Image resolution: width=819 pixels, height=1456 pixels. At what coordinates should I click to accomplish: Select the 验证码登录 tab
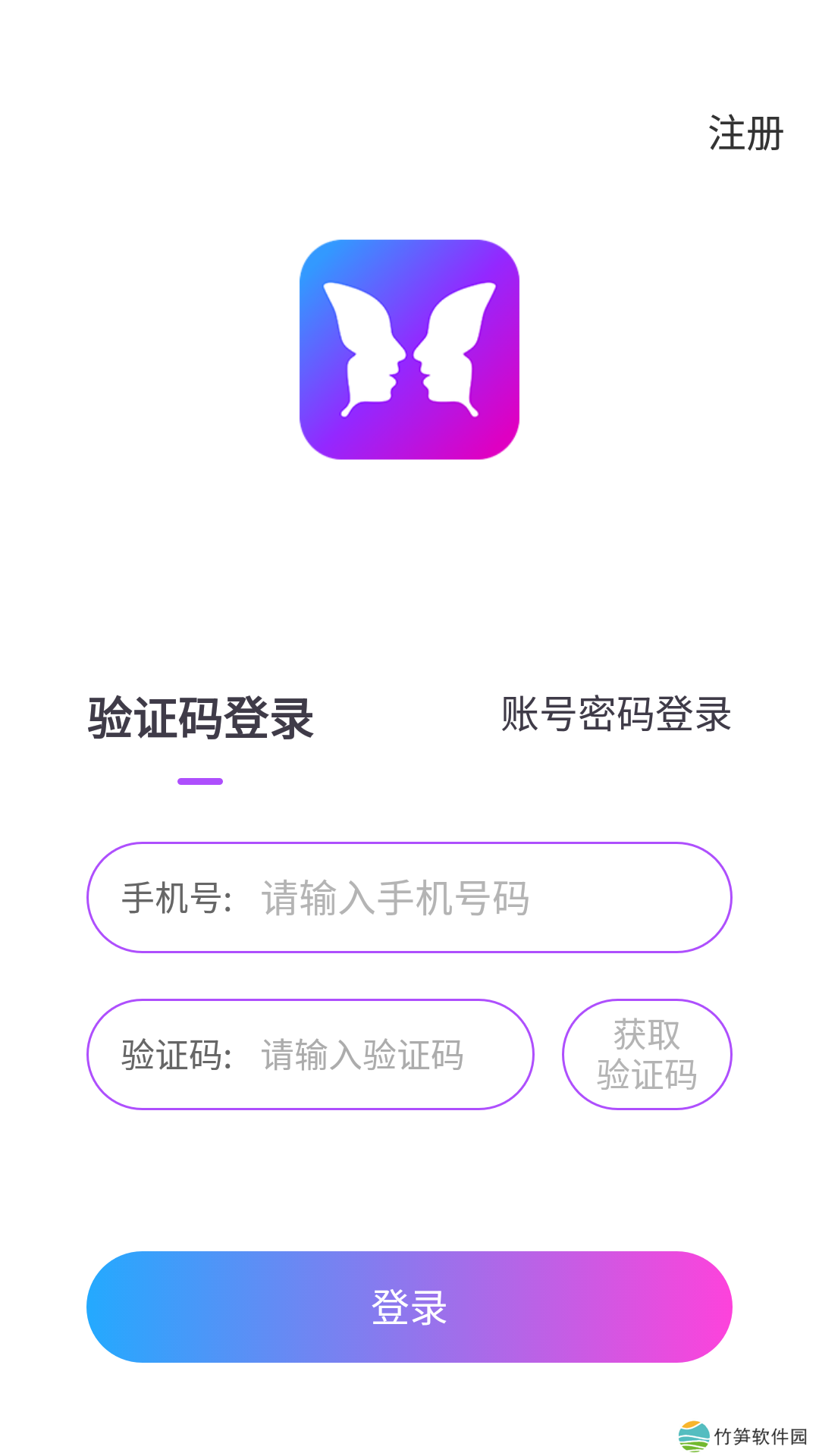(x=200, y=718)
